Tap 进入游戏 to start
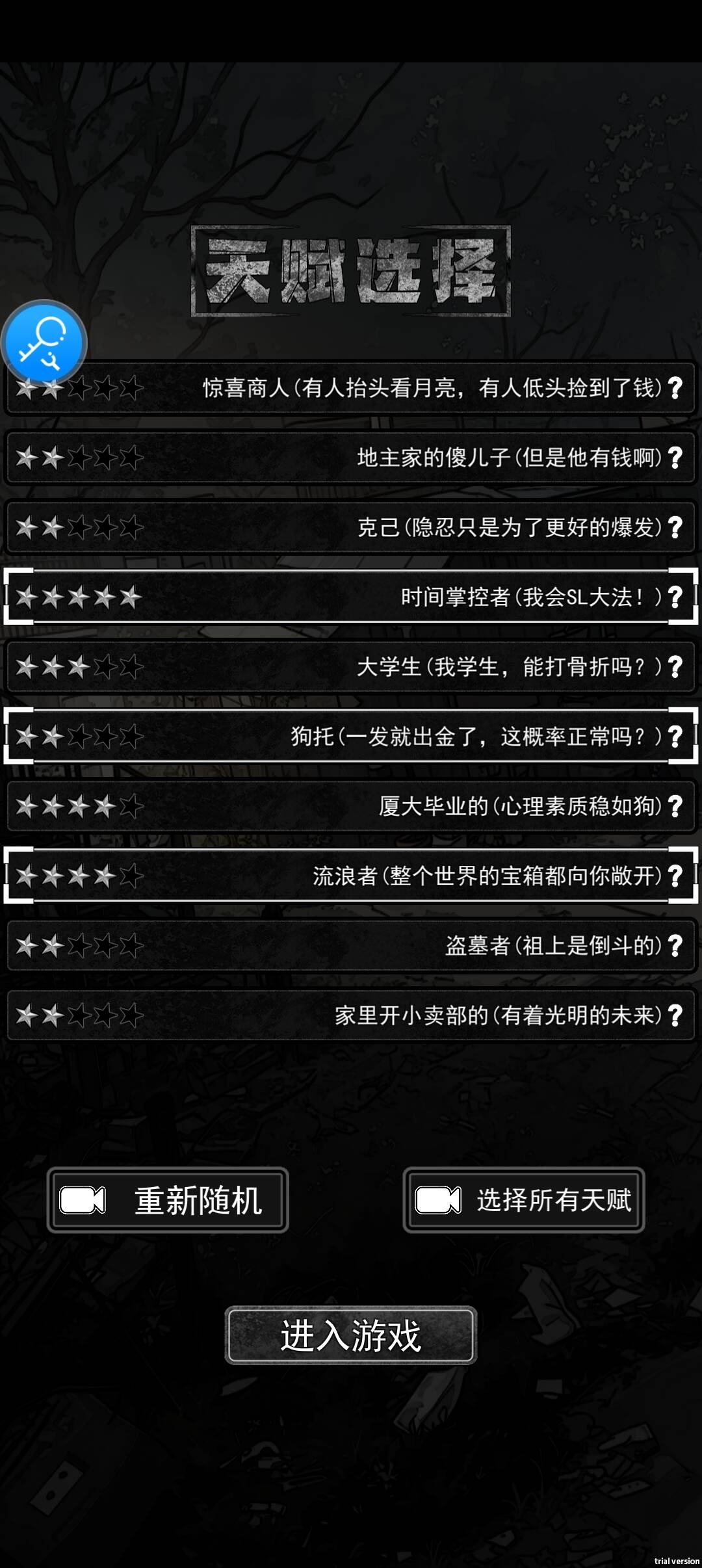The image size is (702, 1568). (x=351, y=1336)
